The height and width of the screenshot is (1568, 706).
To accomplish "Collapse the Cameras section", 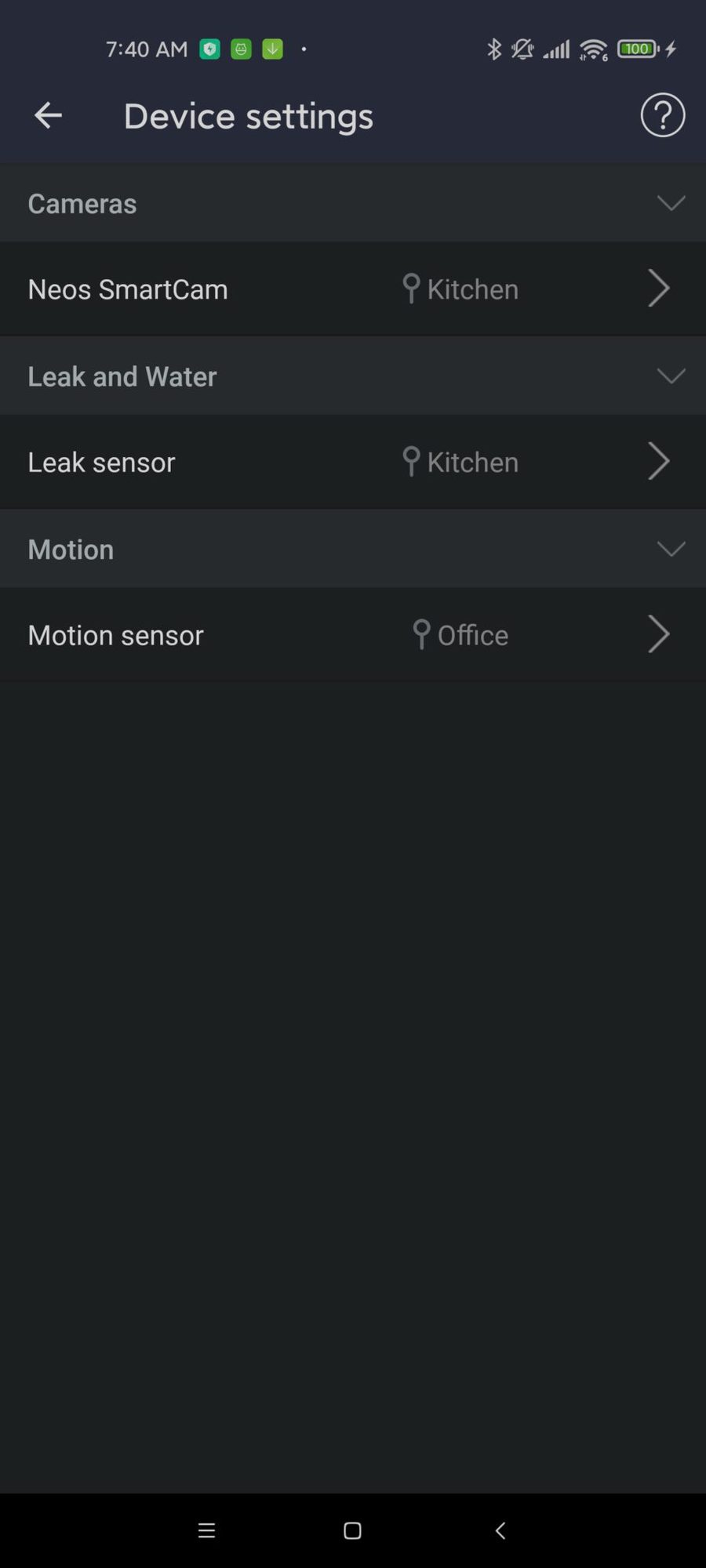I will [671, 204].
